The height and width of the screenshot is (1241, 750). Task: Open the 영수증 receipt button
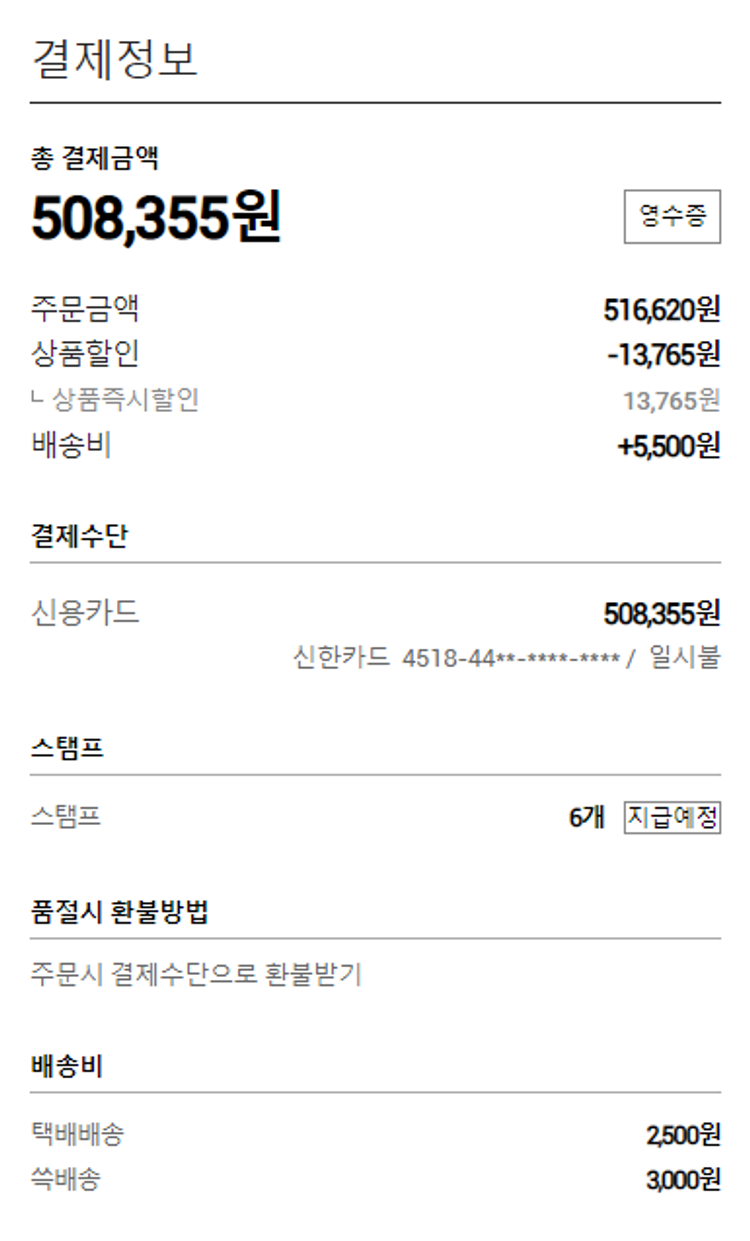(672, 216)
